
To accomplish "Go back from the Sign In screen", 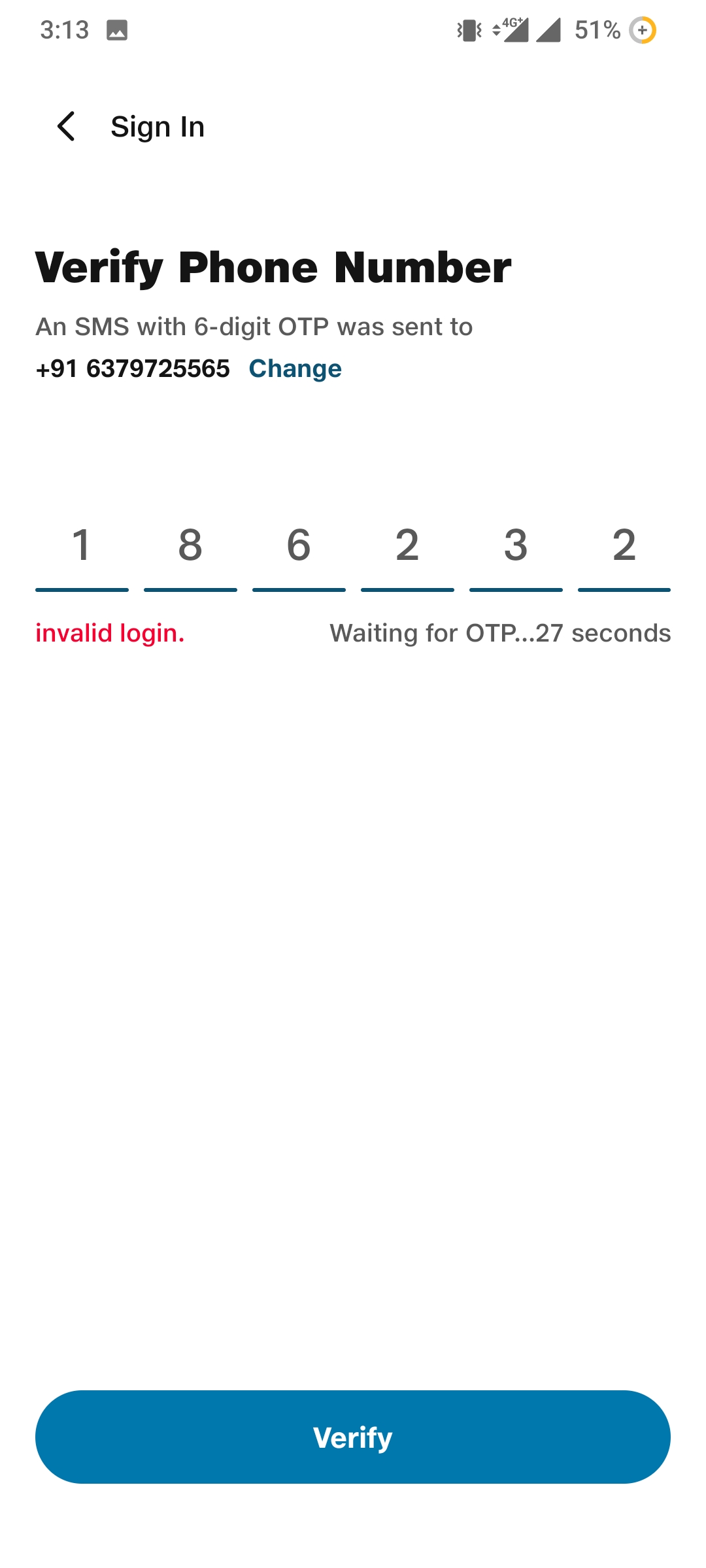I will 67,126.
